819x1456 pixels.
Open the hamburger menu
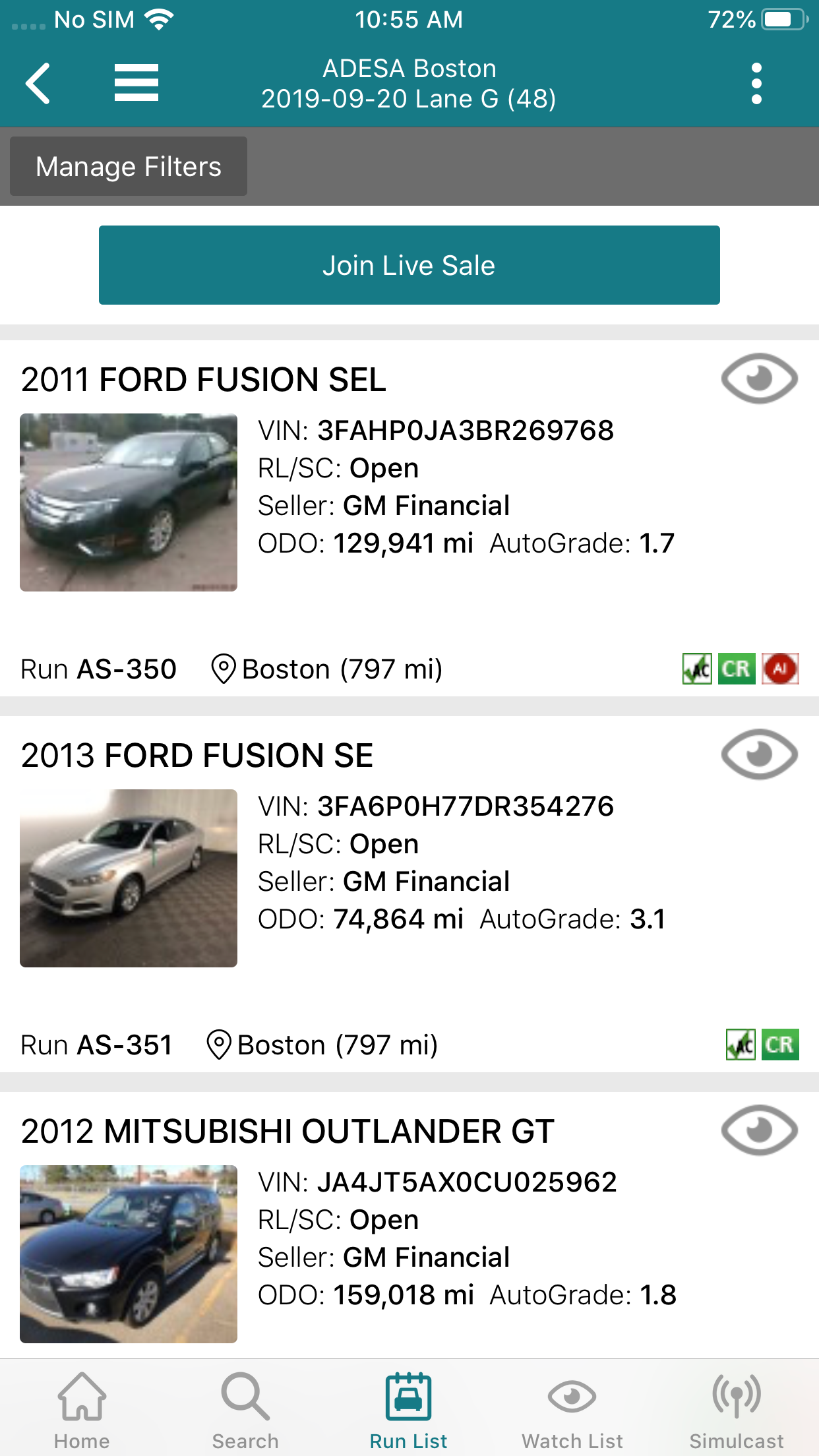pos(136,83)
